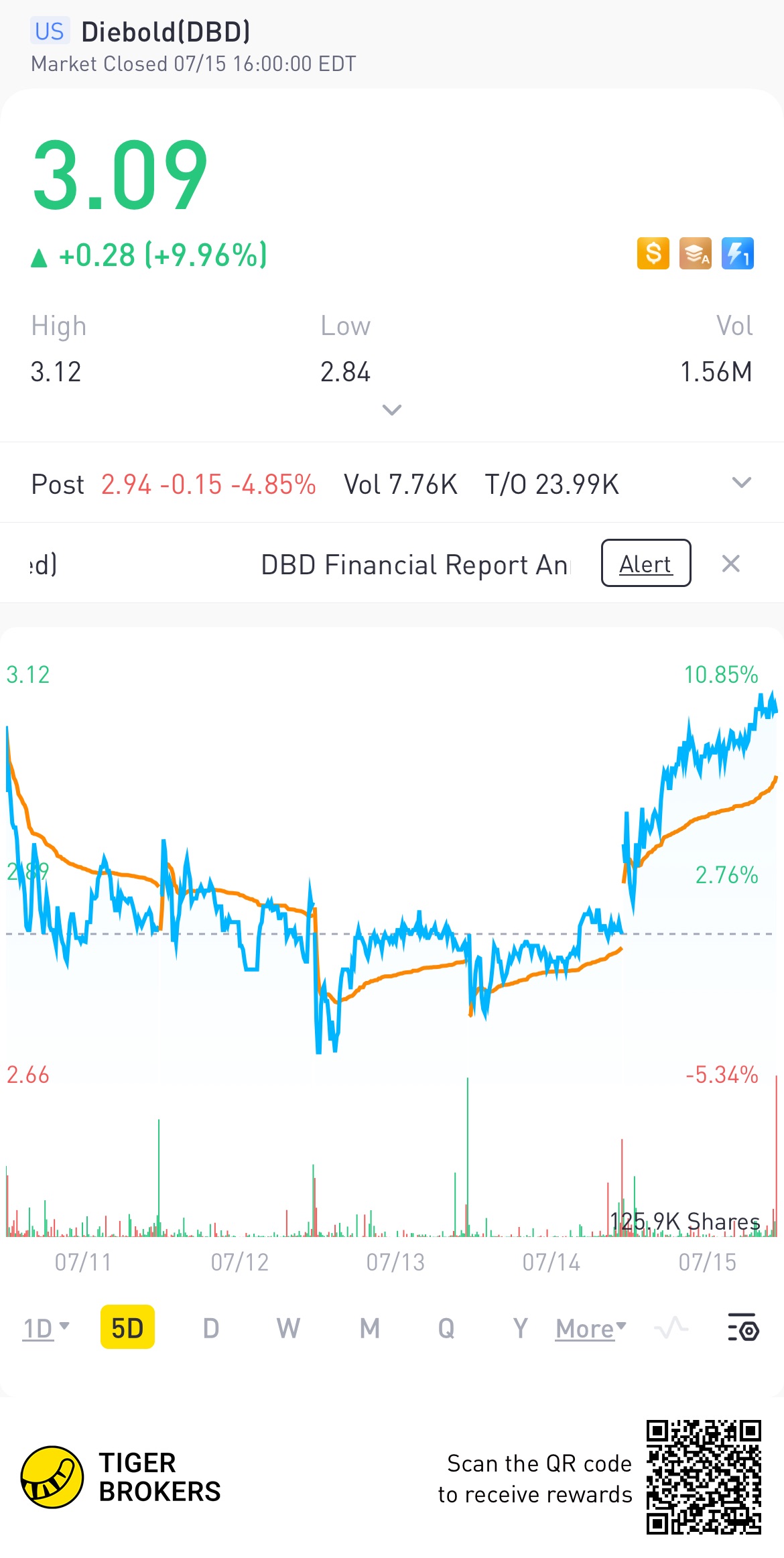Viewport: 784px width, 1558px height.
Task: Show the Q quarterly chart
Action: point(446,1327)
